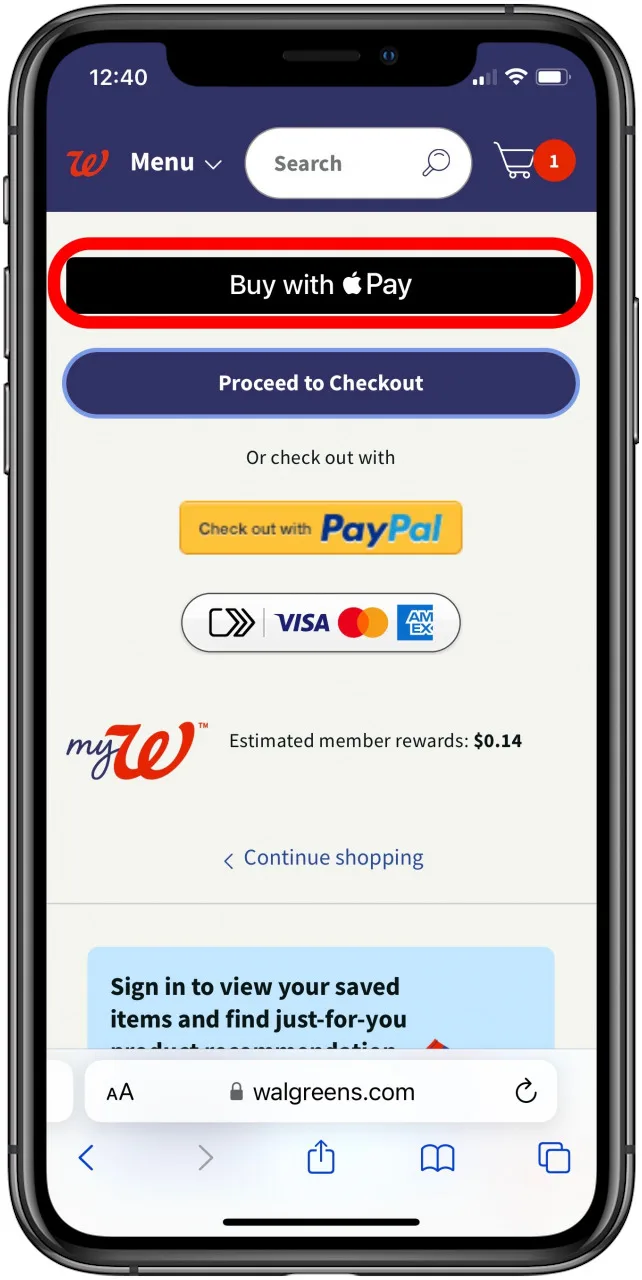The height and width of the screenshot is (1280, 642).
Task: Check out with PayPal
Action: click(321, 528)
